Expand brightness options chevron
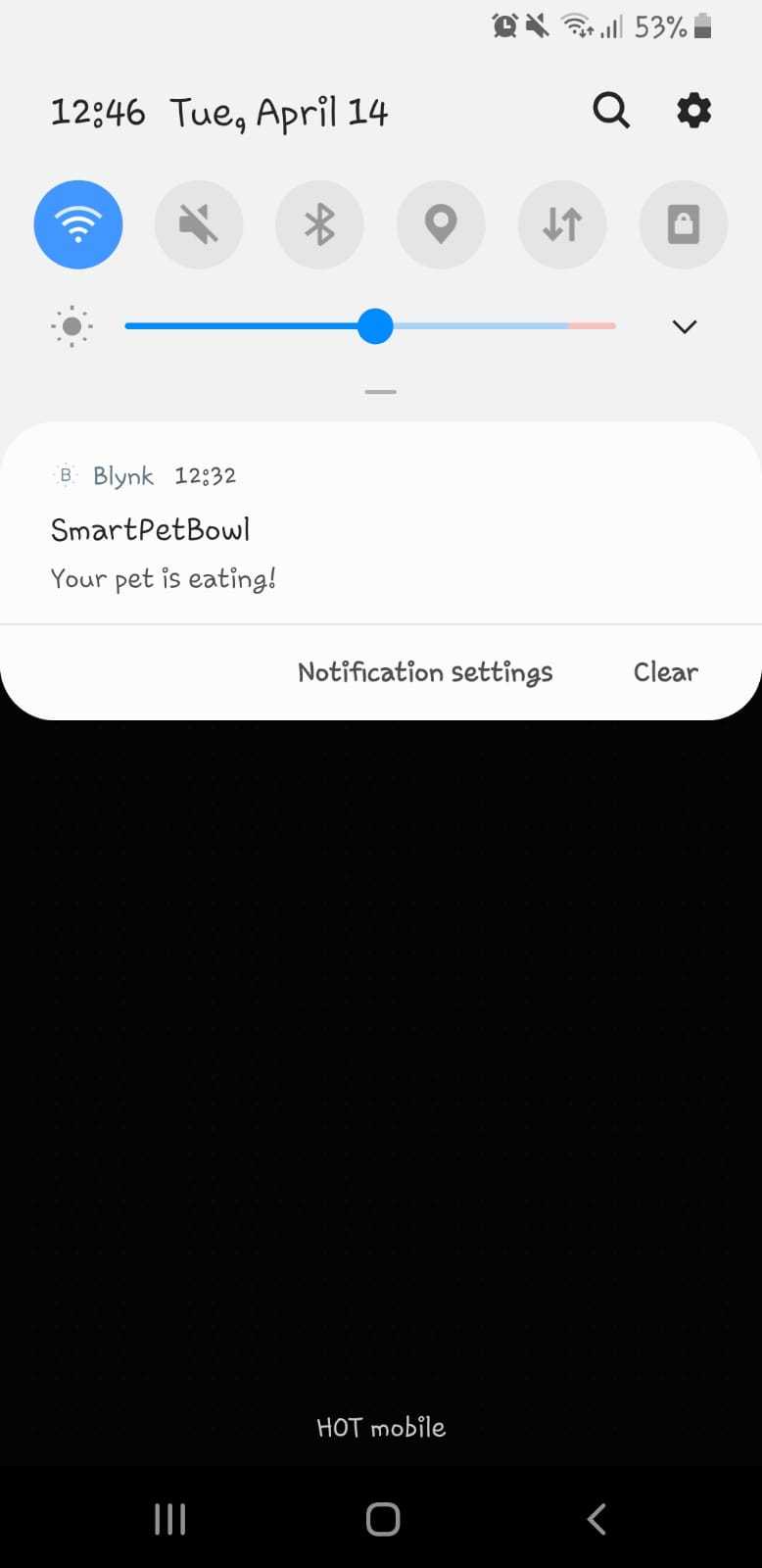Image resolution: width=762 pixels, height=1568 pixels. coord(685,326)
